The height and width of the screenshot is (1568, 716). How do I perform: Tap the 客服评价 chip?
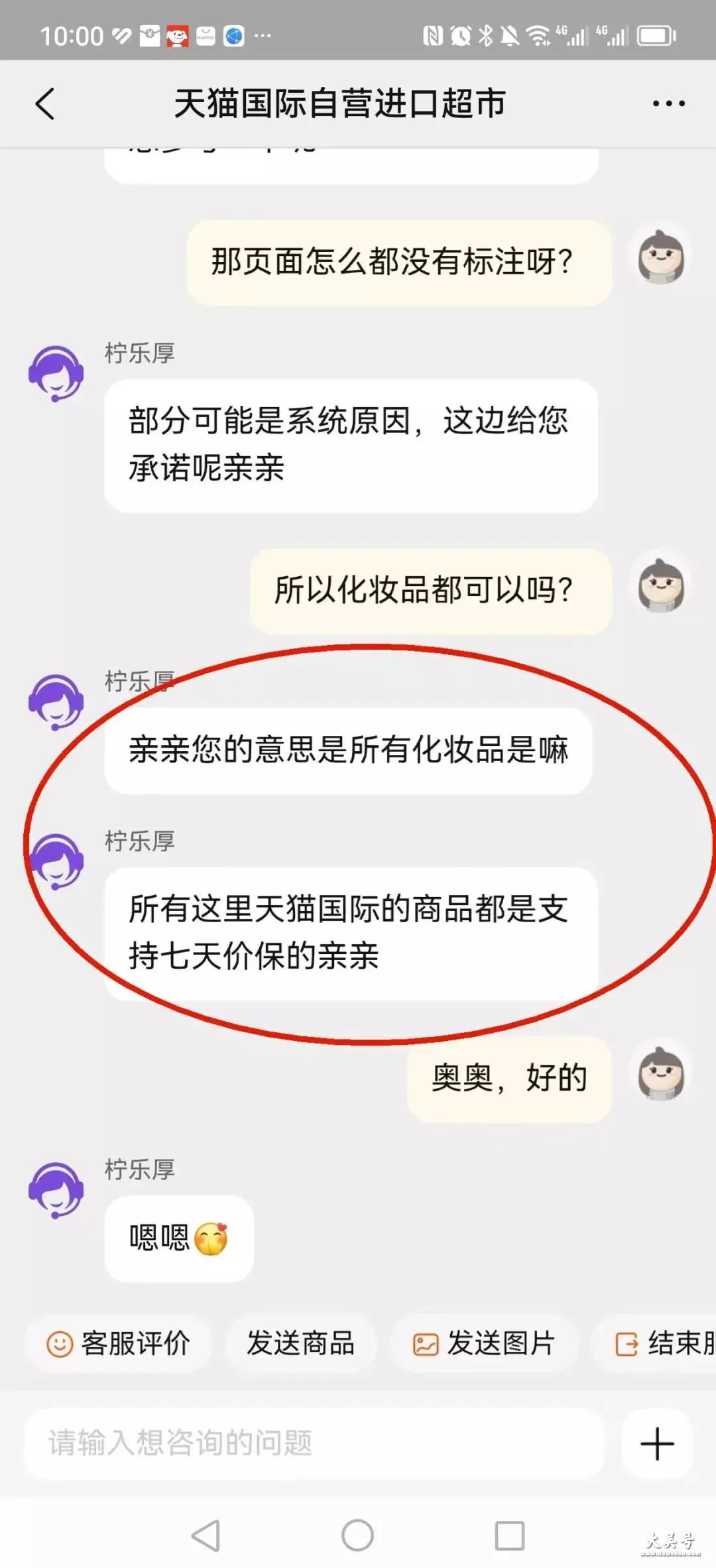point(119,1344)
